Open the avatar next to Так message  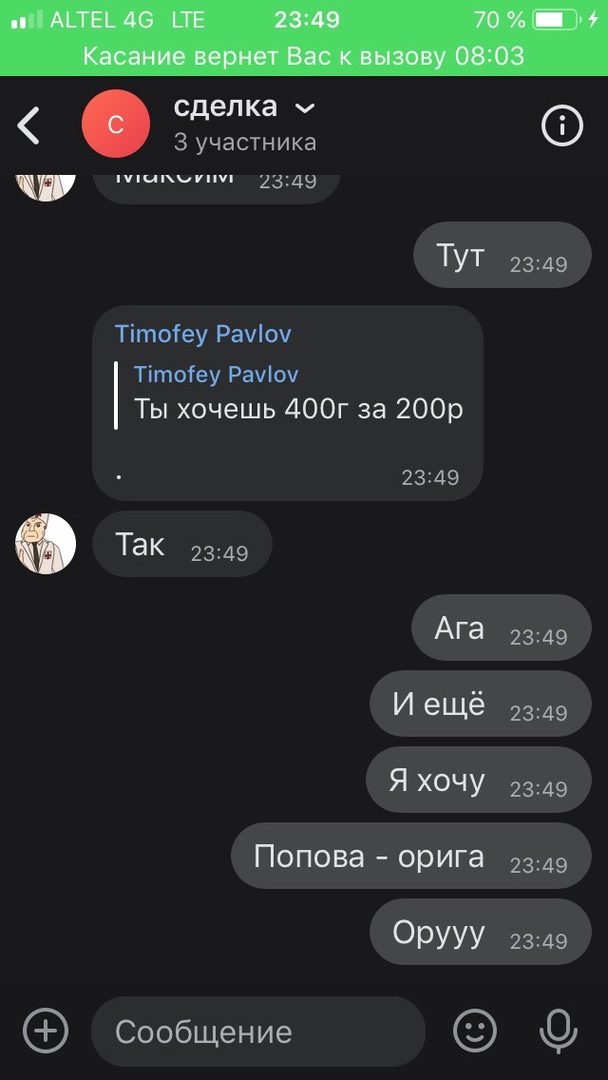(46, 544)
